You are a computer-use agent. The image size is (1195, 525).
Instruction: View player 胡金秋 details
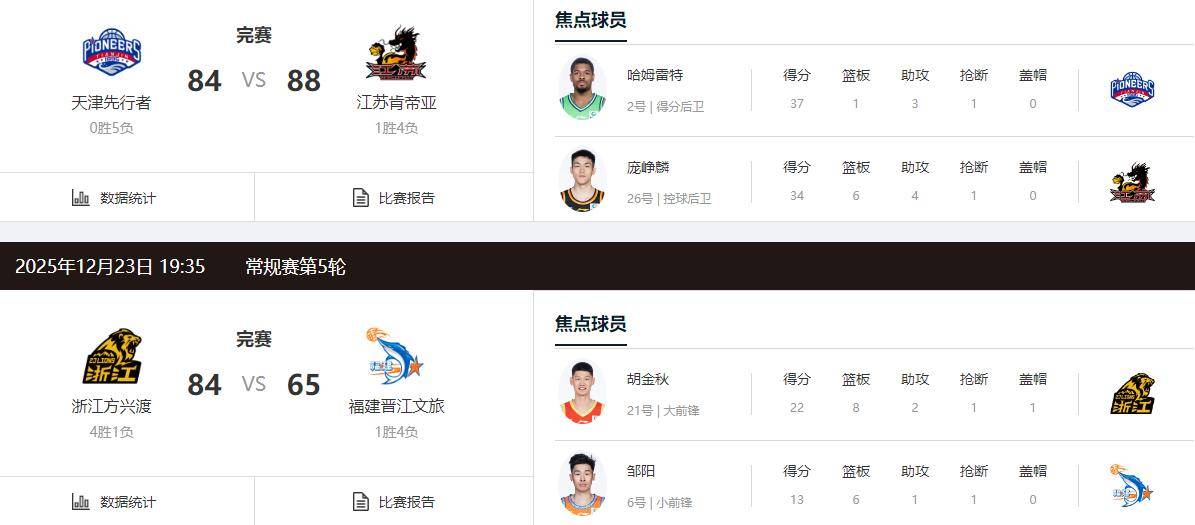647,379
